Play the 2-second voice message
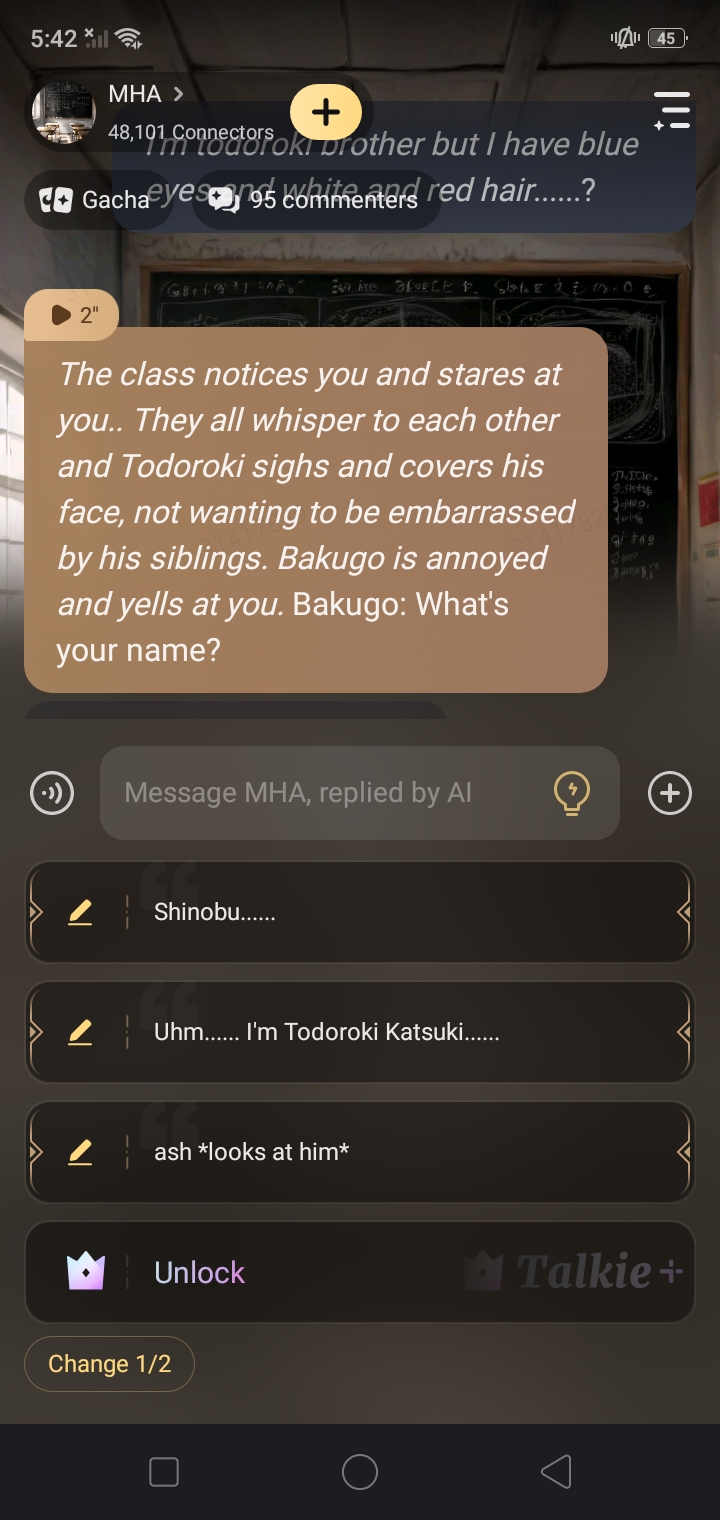The width and height of the screenshot is (720, 1520). coord(72,315)
